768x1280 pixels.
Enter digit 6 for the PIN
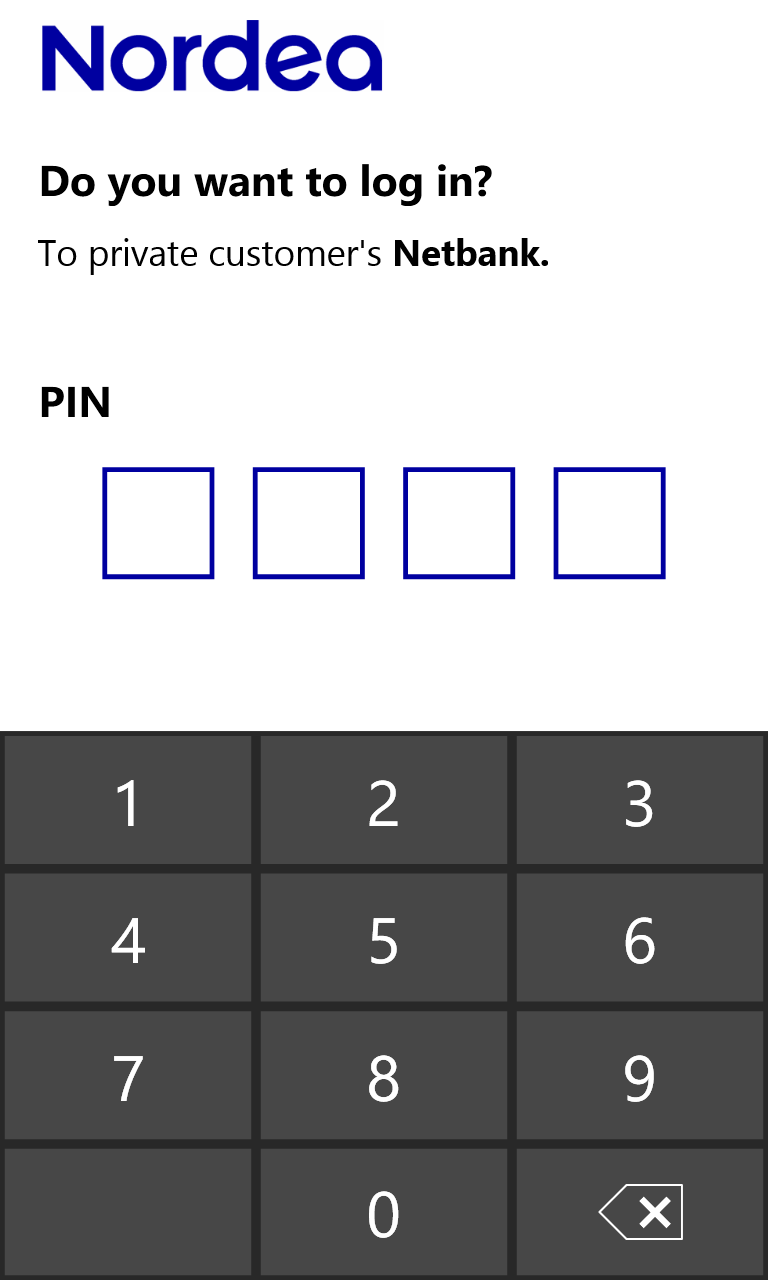pos(640,938)
